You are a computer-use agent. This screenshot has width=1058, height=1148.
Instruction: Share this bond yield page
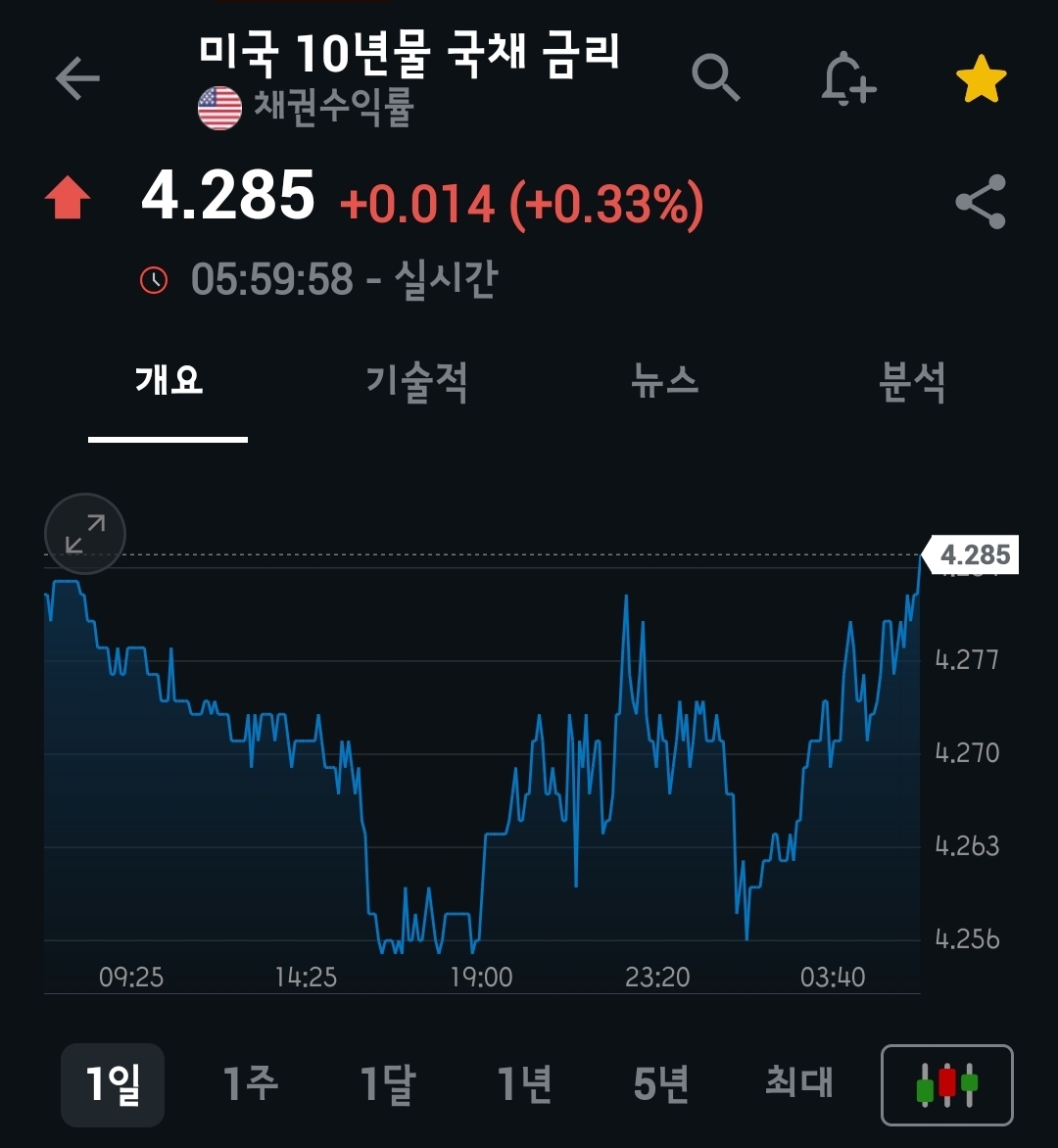[x=982, y=202]
